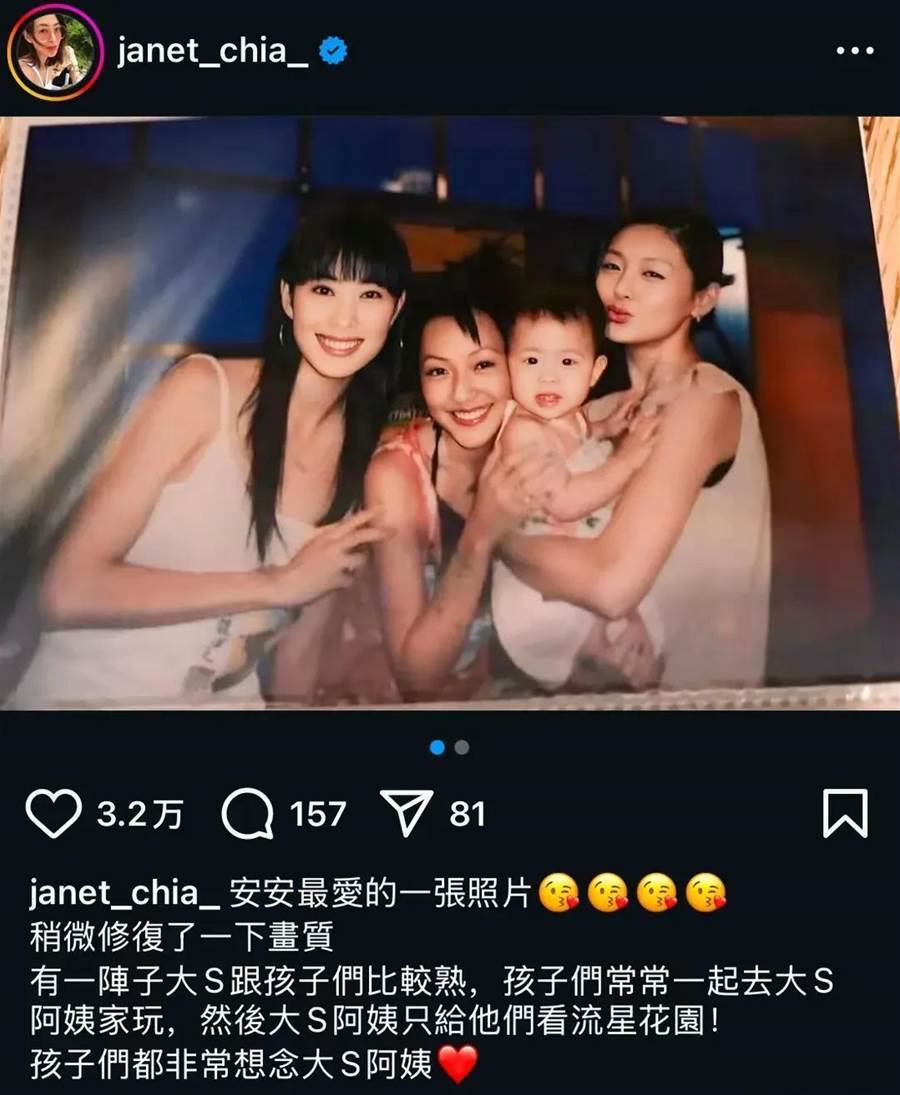Share the post via paper plane icon
The height and width of the screenshot is (1095, 900).
point(407,814)
